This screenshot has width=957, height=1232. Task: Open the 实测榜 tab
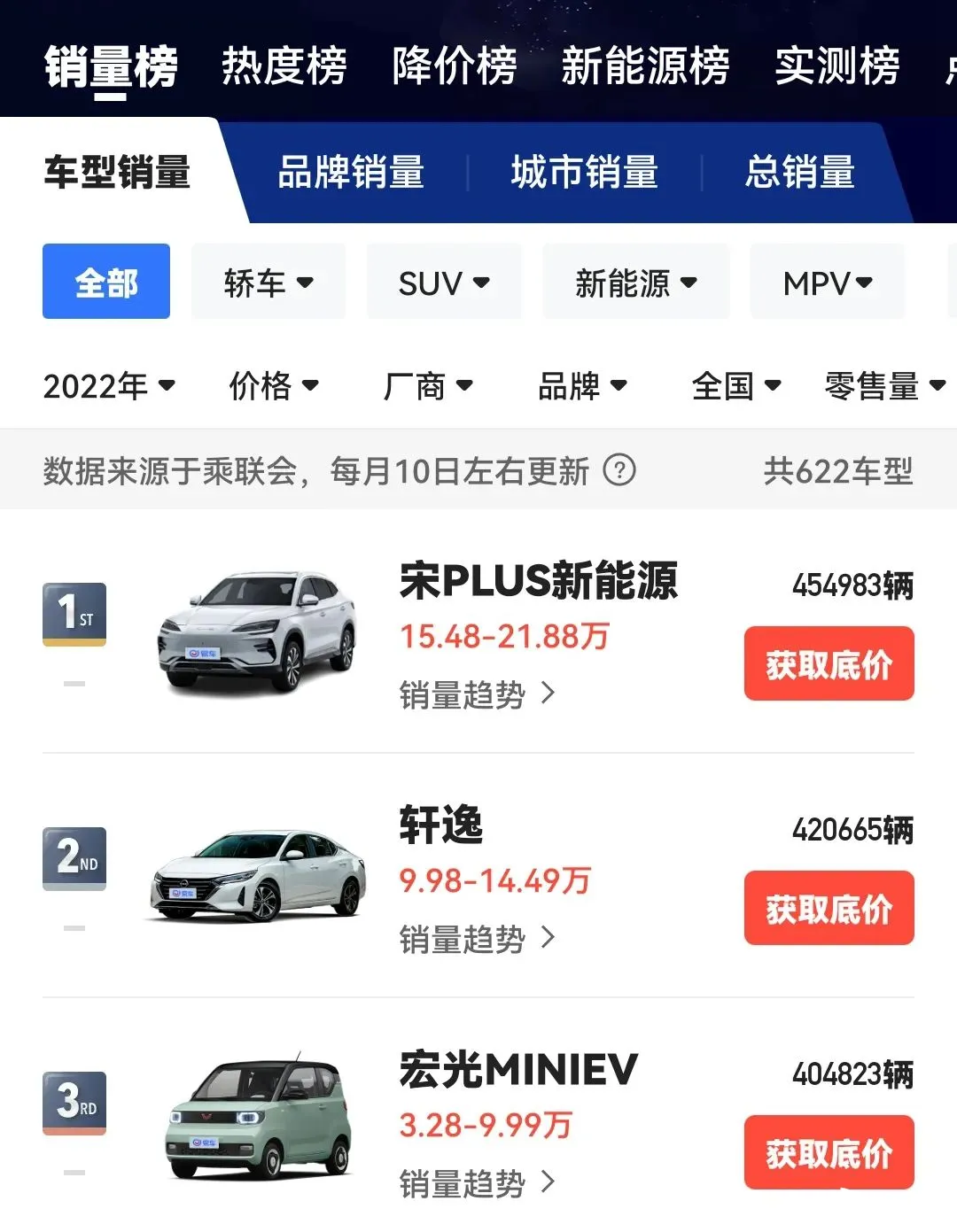837,66
